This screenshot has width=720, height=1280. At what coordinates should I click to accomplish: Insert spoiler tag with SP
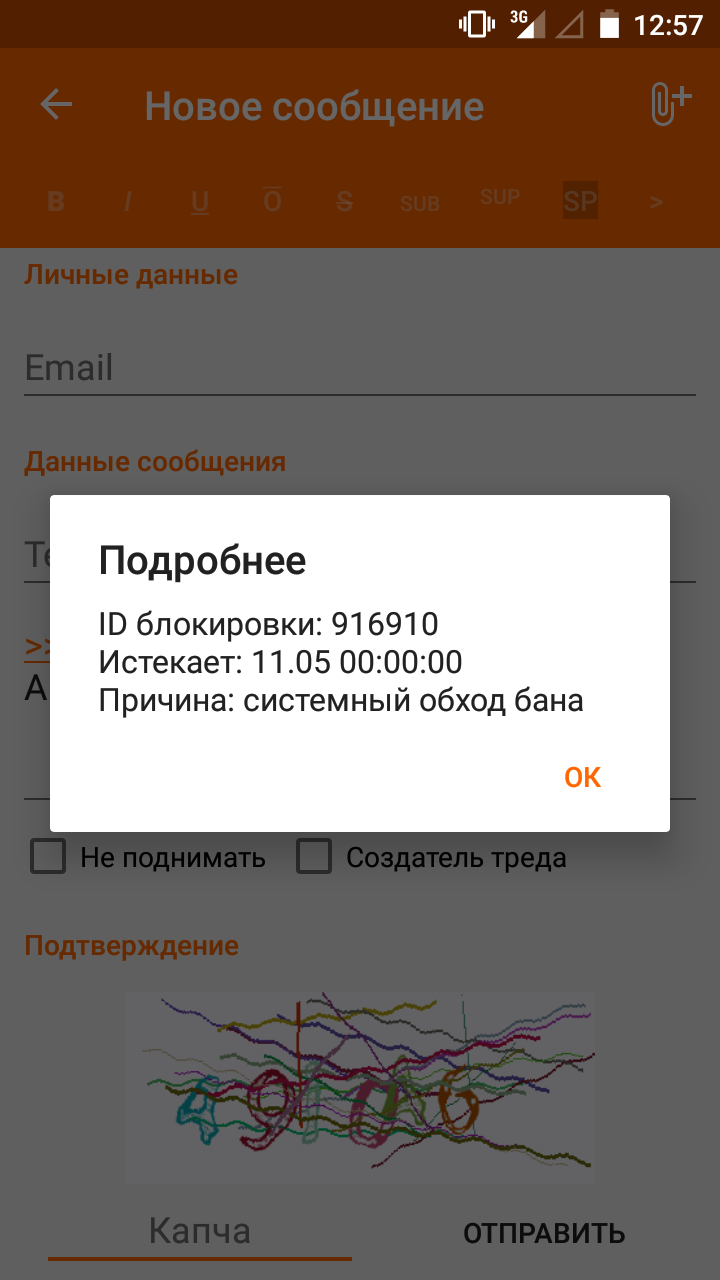tap(580, 202)
